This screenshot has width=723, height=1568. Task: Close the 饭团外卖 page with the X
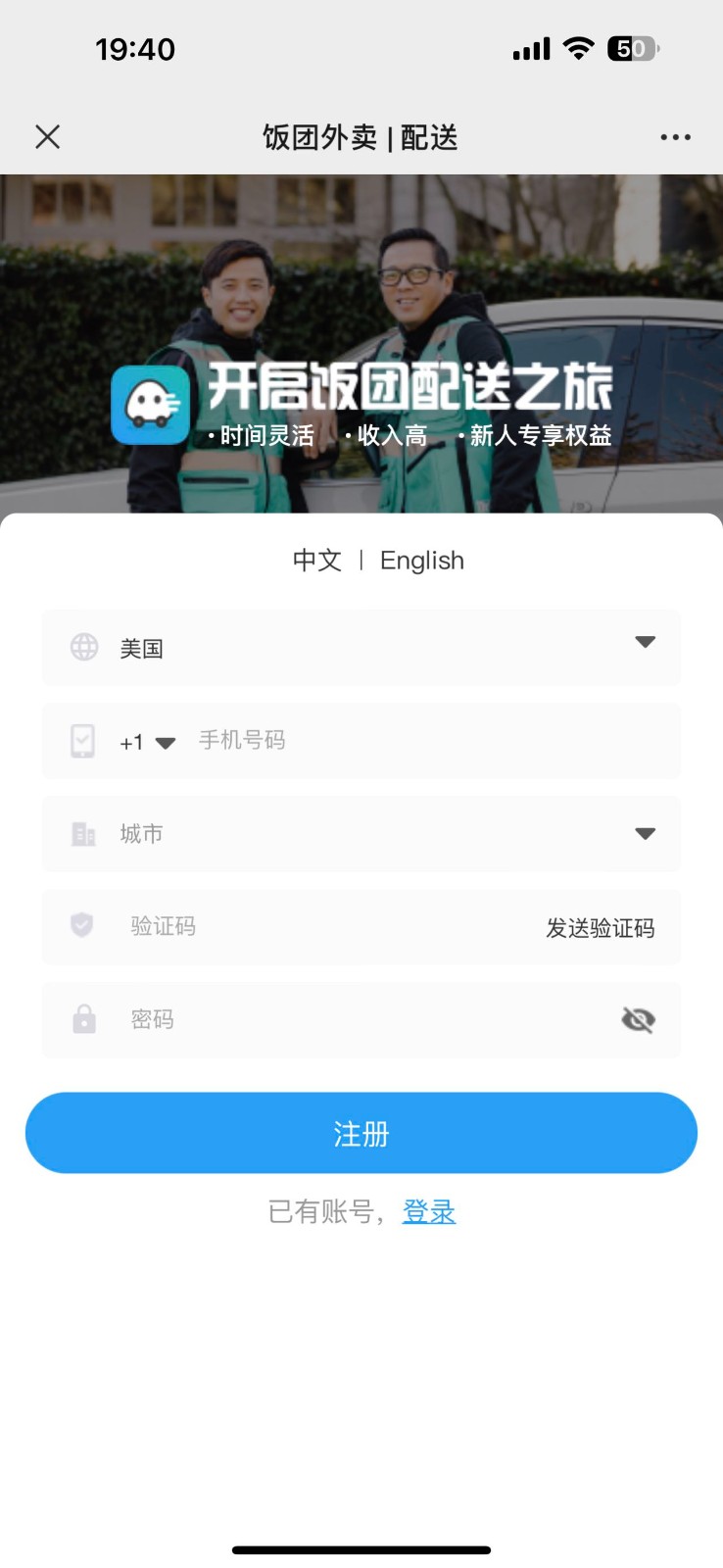click(47, 137)
